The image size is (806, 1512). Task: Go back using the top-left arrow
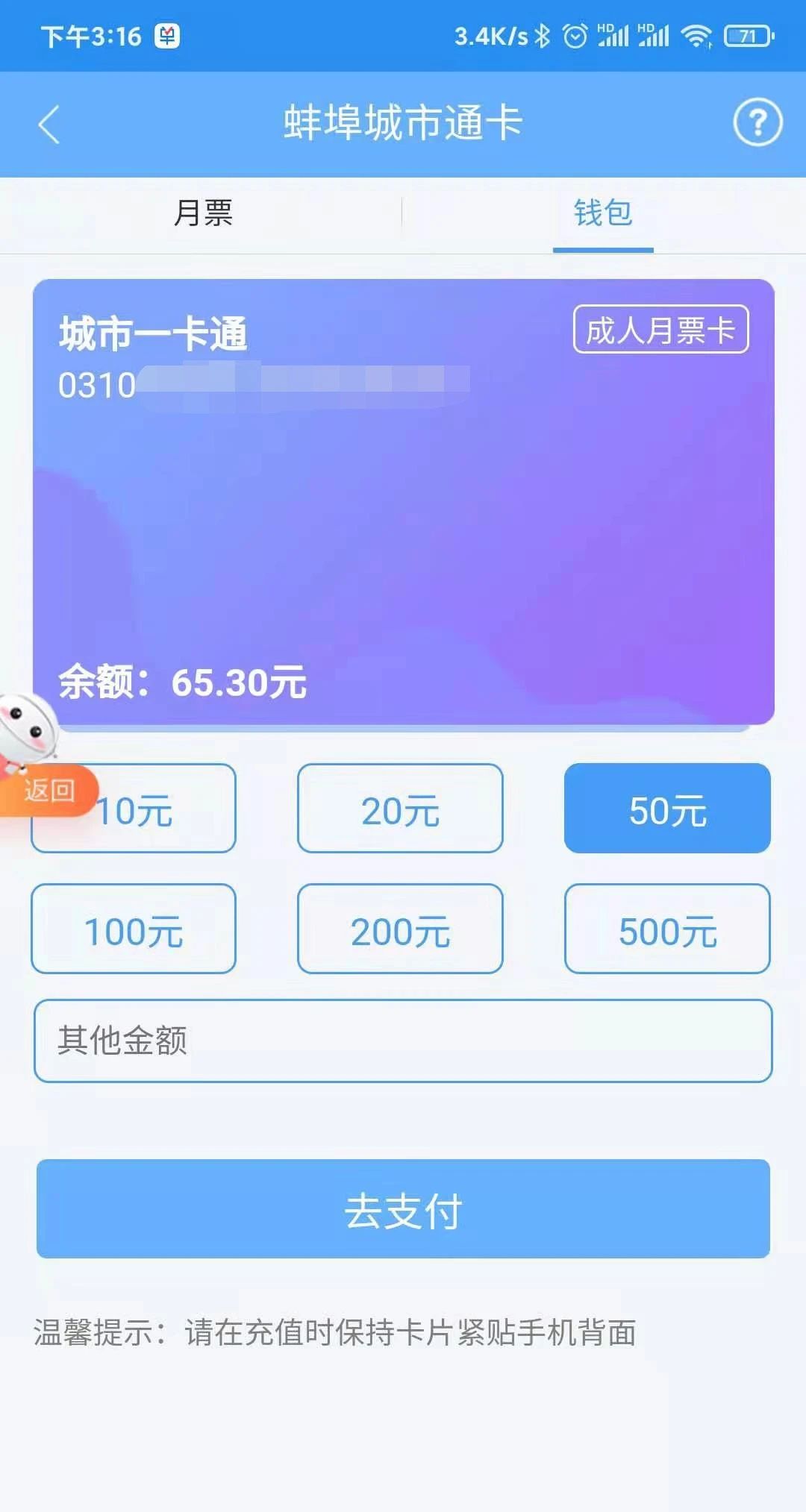click(49, 124)
